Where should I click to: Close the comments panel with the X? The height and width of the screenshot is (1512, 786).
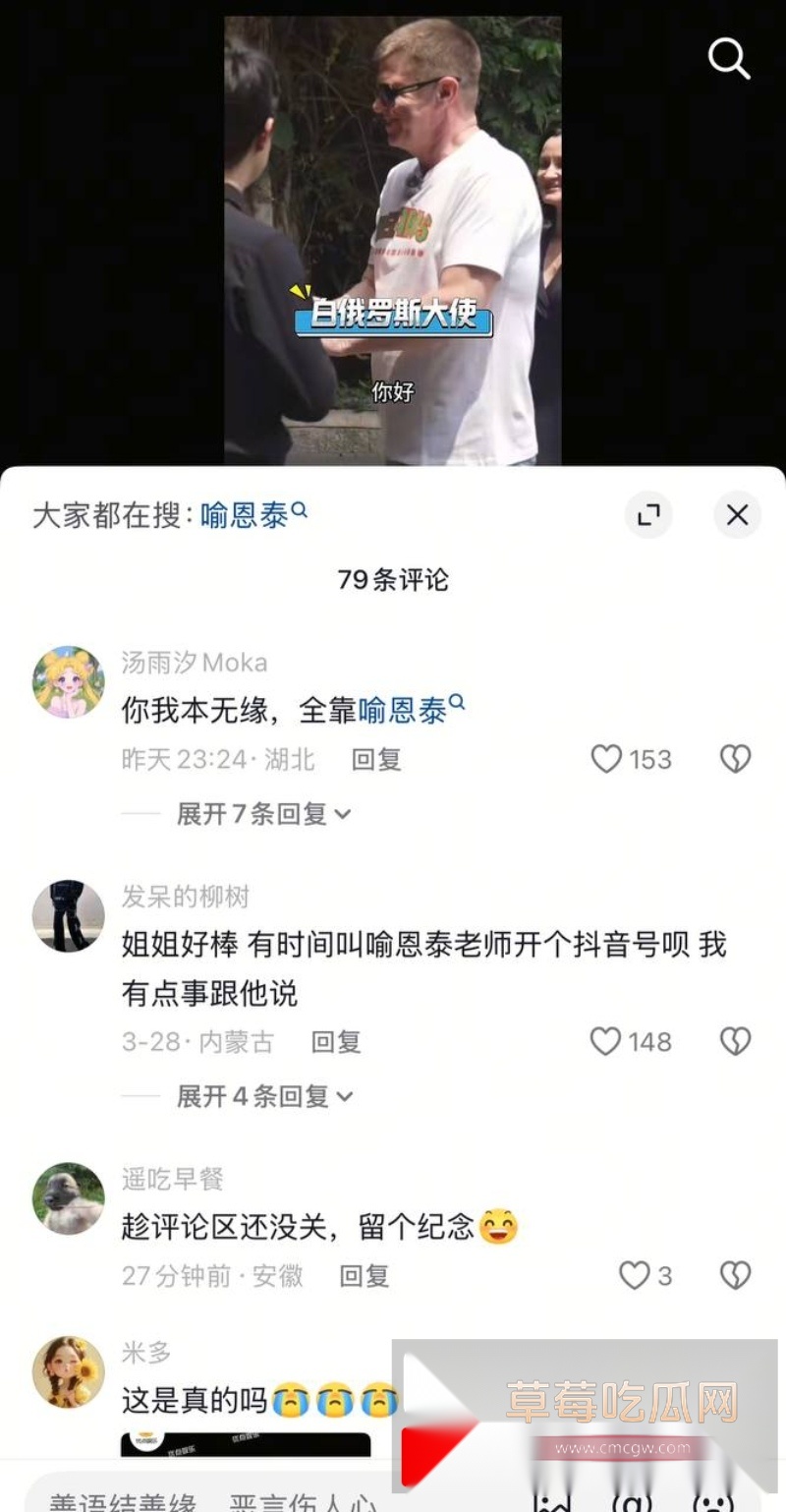(x=737, y=515)
